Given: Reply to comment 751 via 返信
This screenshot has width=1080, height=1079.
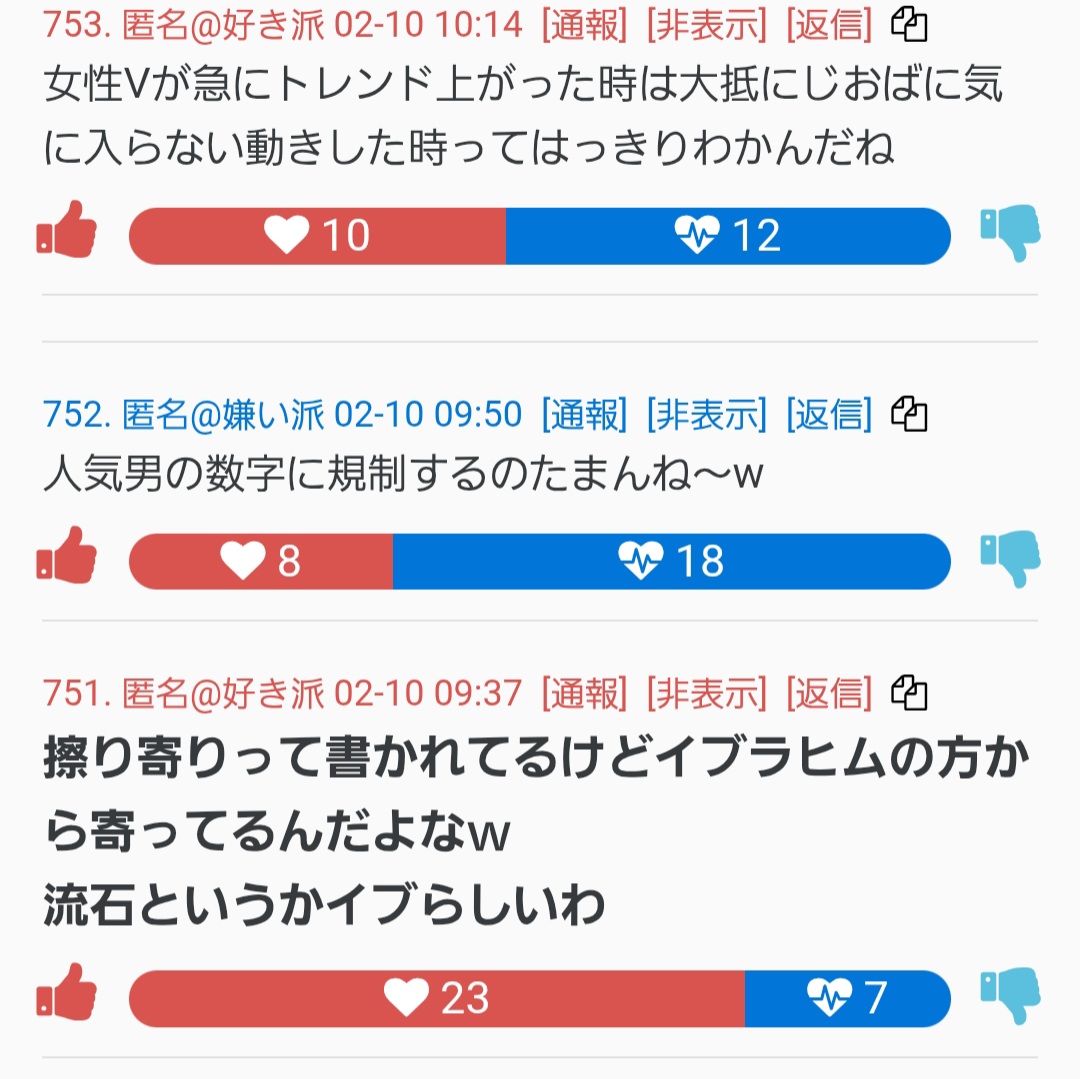Looking at the screenshot, I should click(829, 693).
